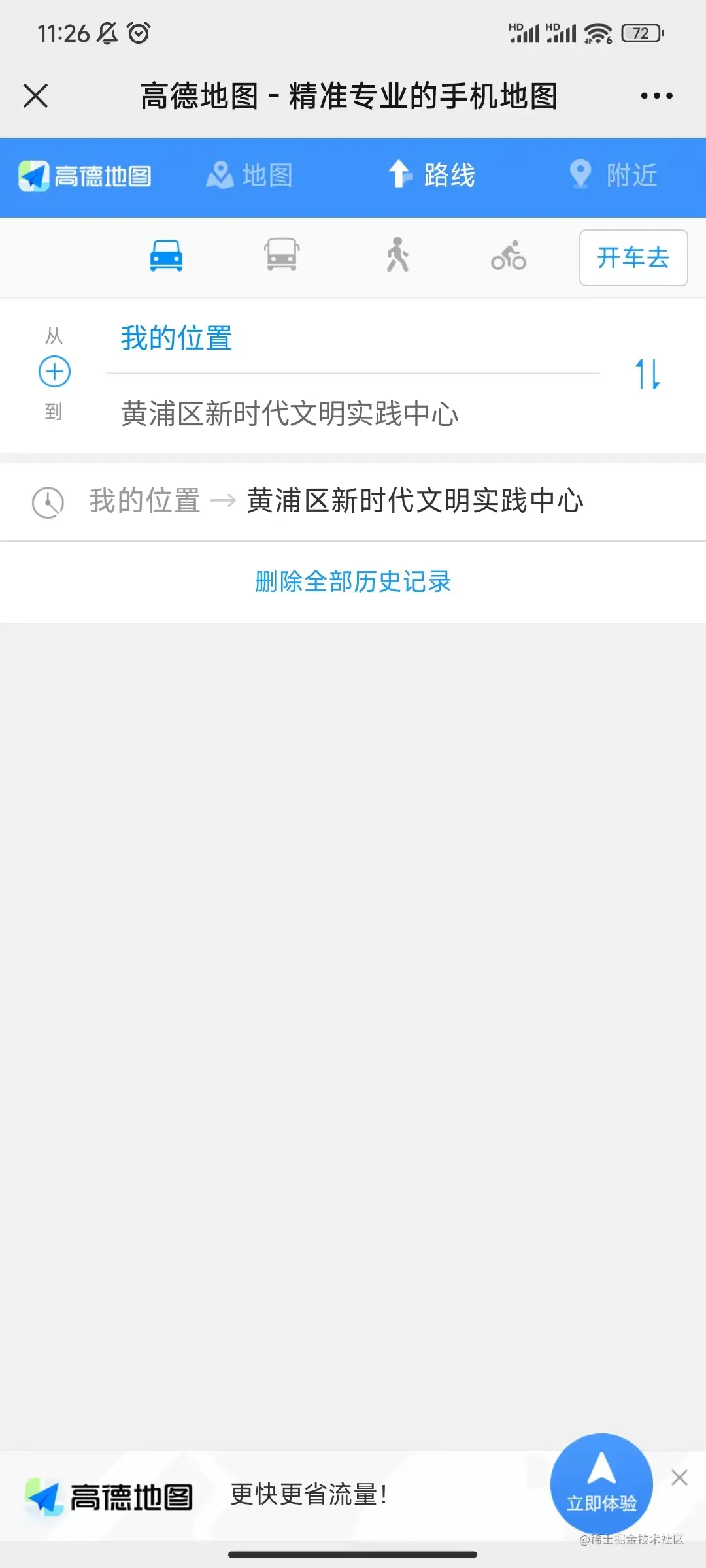The image size is (706, 1568).
Task: Tap the 开车去 button
Action: (633, 257)
